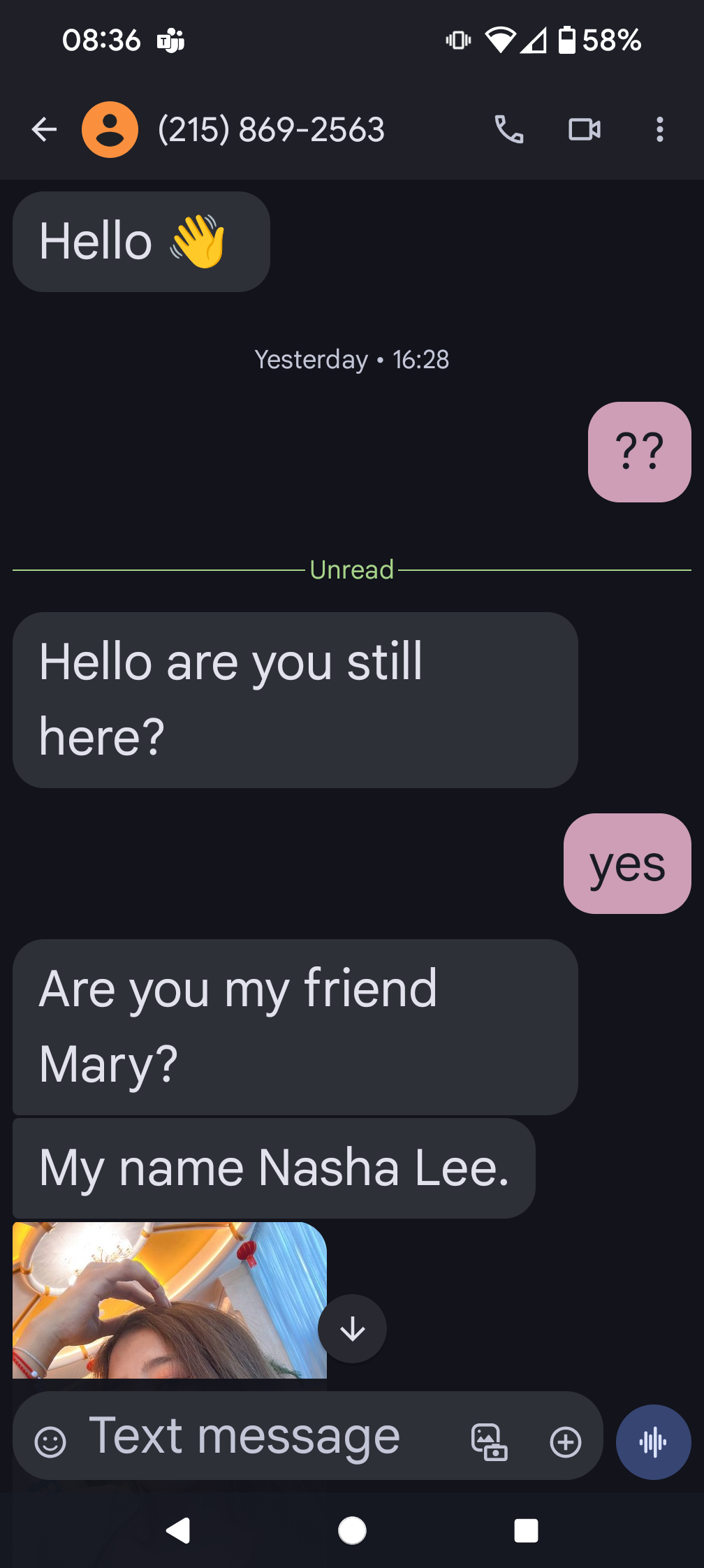Open the received photo from Nasha Lee
This screenshot has height=1568, width=704.
(169, 1300)
